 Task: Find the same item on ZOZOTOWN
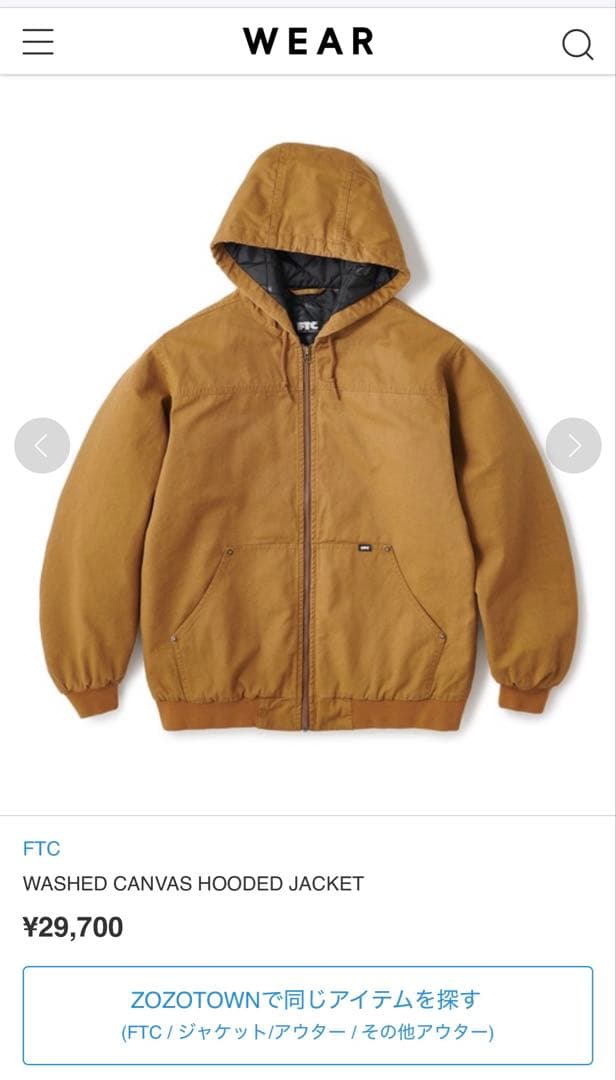pos(308,1014)
